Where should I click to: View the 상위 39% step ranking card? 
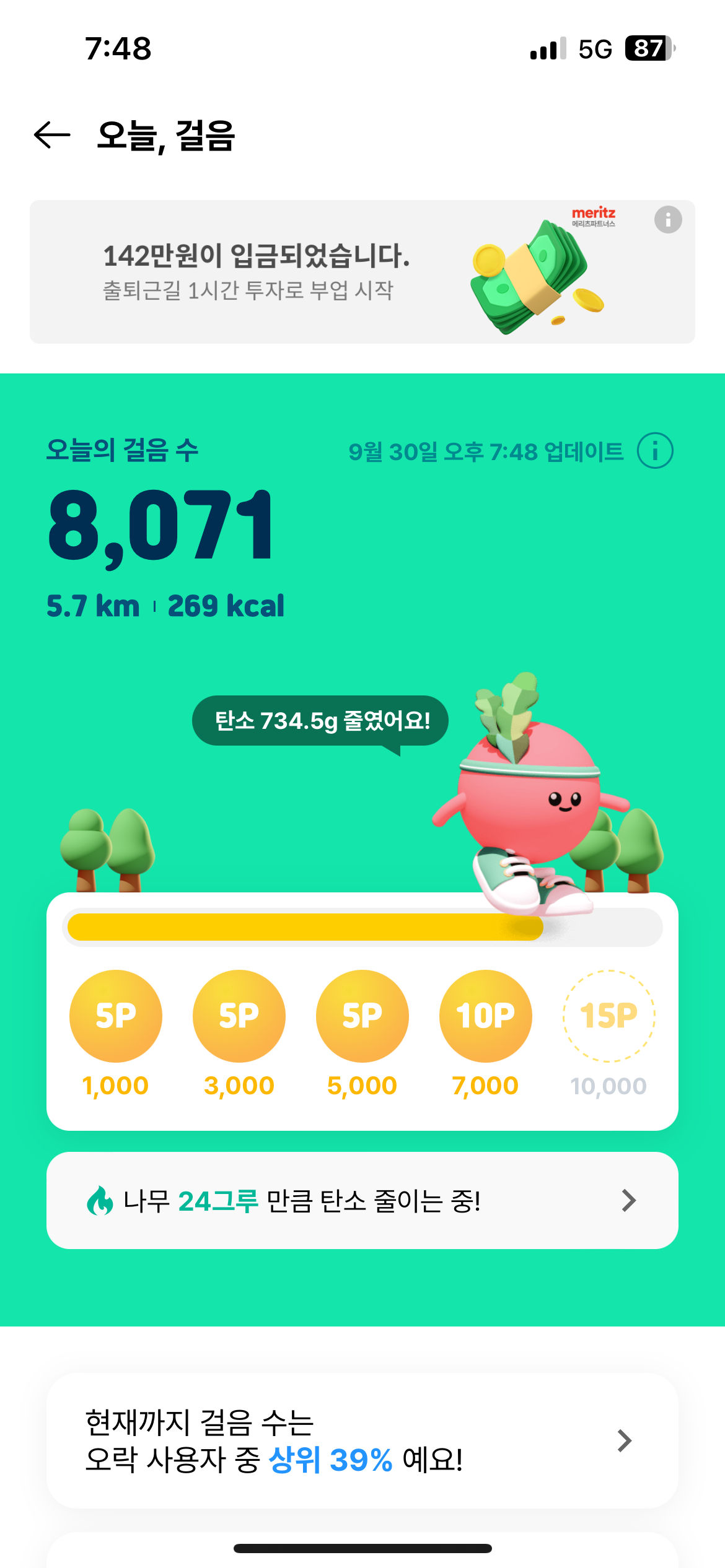click(362, 1441)
